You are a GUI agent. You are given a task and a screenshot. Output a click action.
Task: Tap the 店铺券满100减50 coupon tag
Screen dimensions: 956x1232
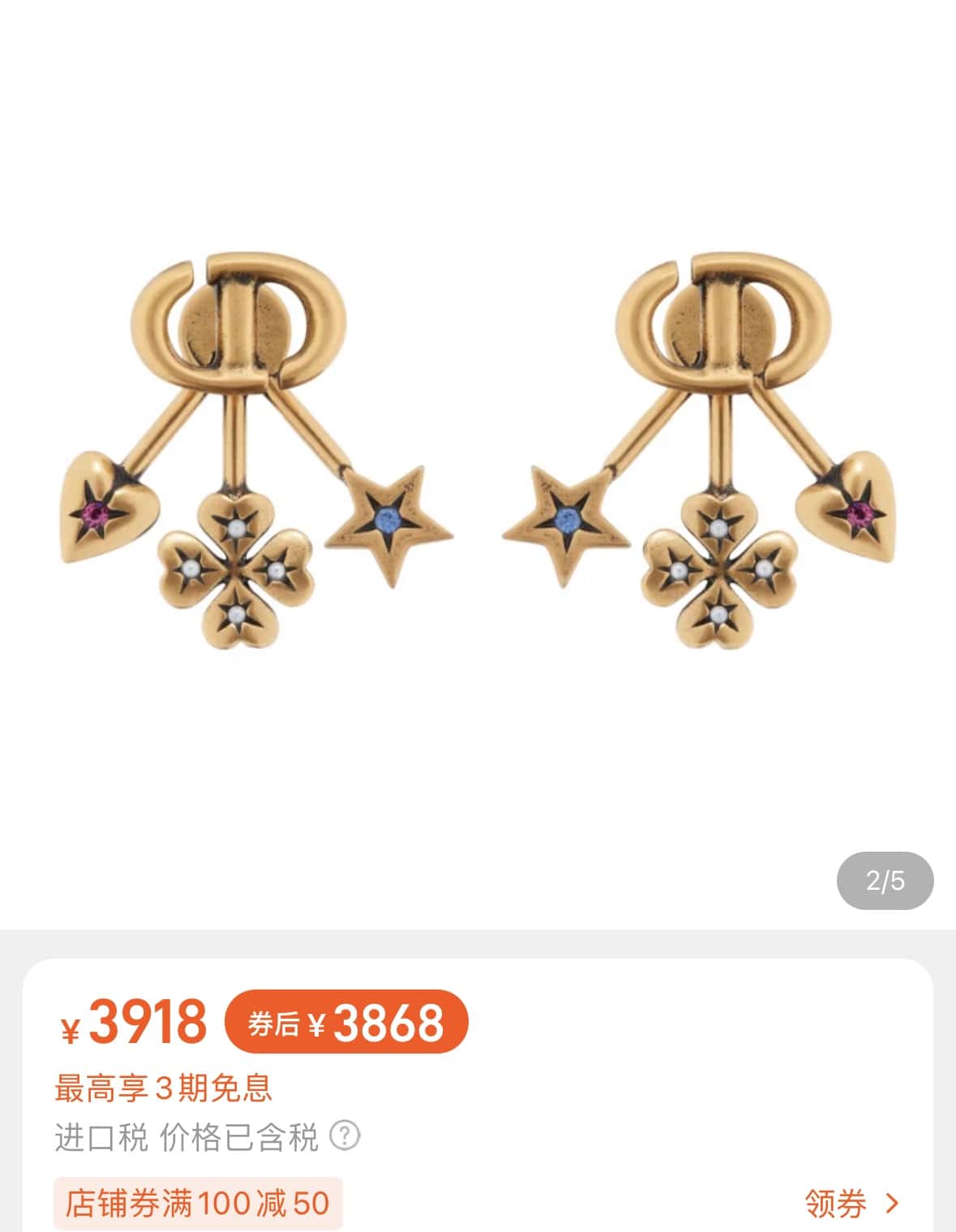click(198, 1203)
